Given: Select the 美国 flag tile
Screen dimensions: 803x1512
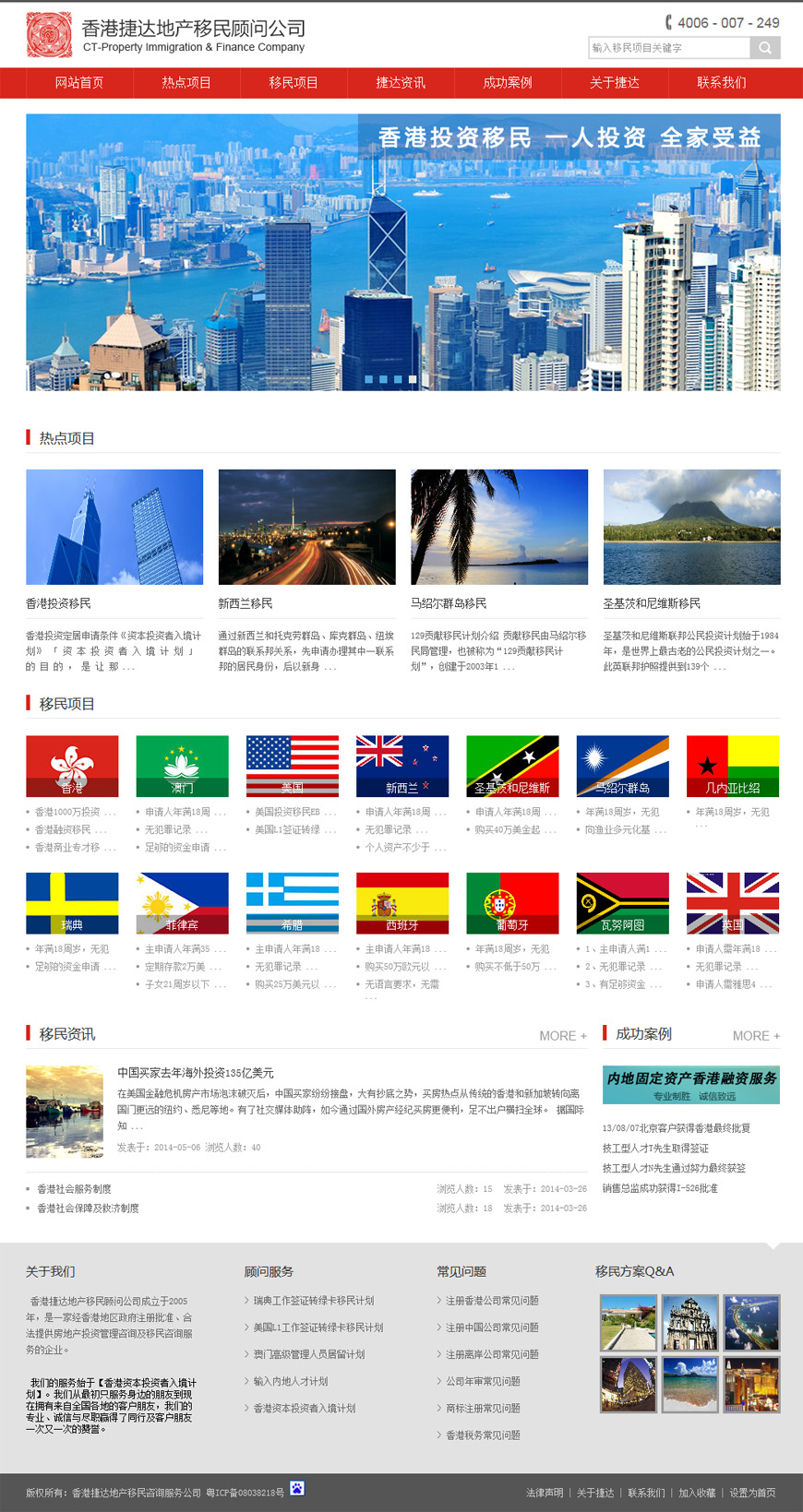Looking at the screenshot, I should pyautogui.click(x=292, y=766).
